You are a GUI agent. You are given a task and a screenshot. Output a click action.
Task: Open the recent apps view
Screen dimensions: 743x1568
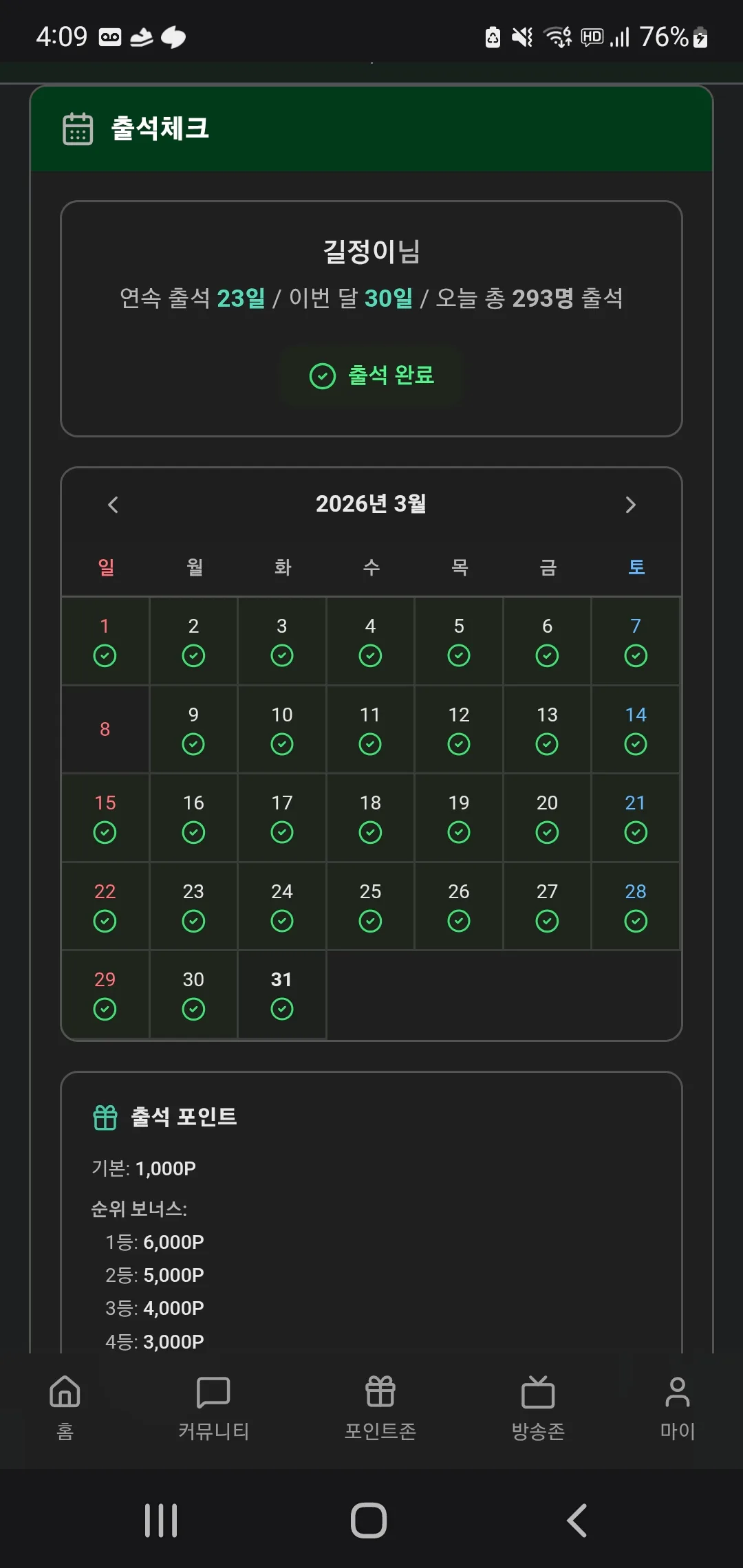[x=161, y=1520]
